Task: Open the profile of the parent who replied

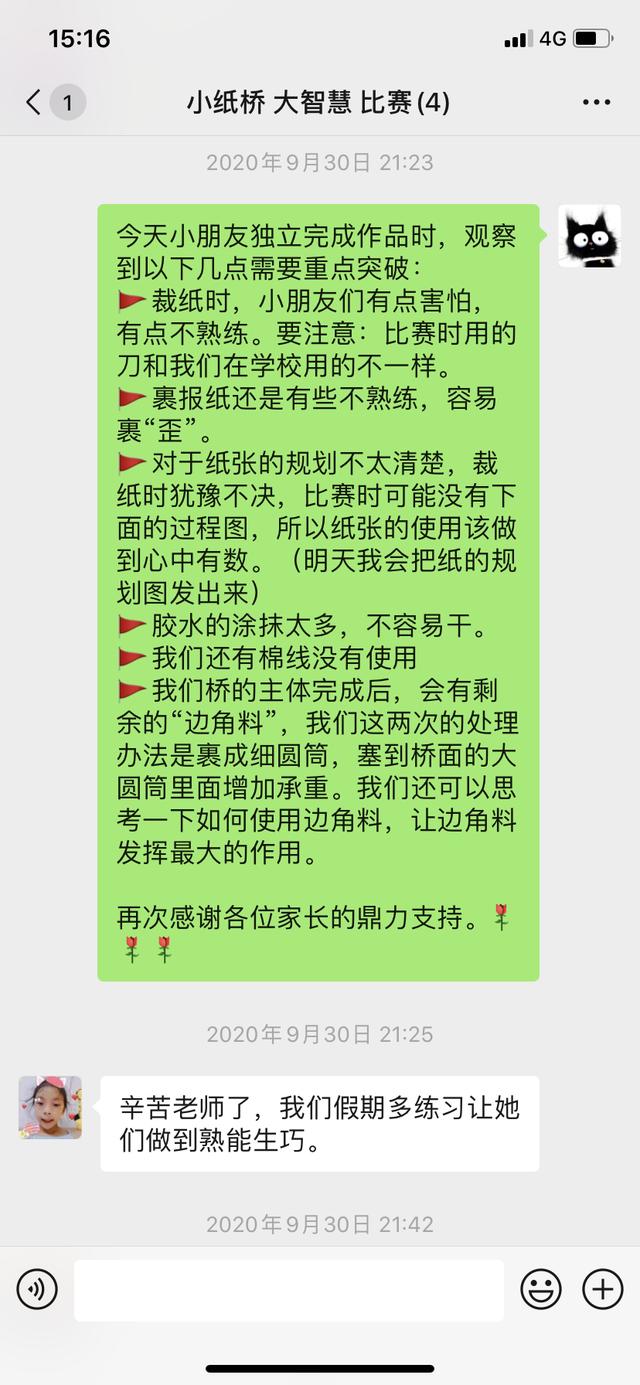Action: tap(50, 1108)
